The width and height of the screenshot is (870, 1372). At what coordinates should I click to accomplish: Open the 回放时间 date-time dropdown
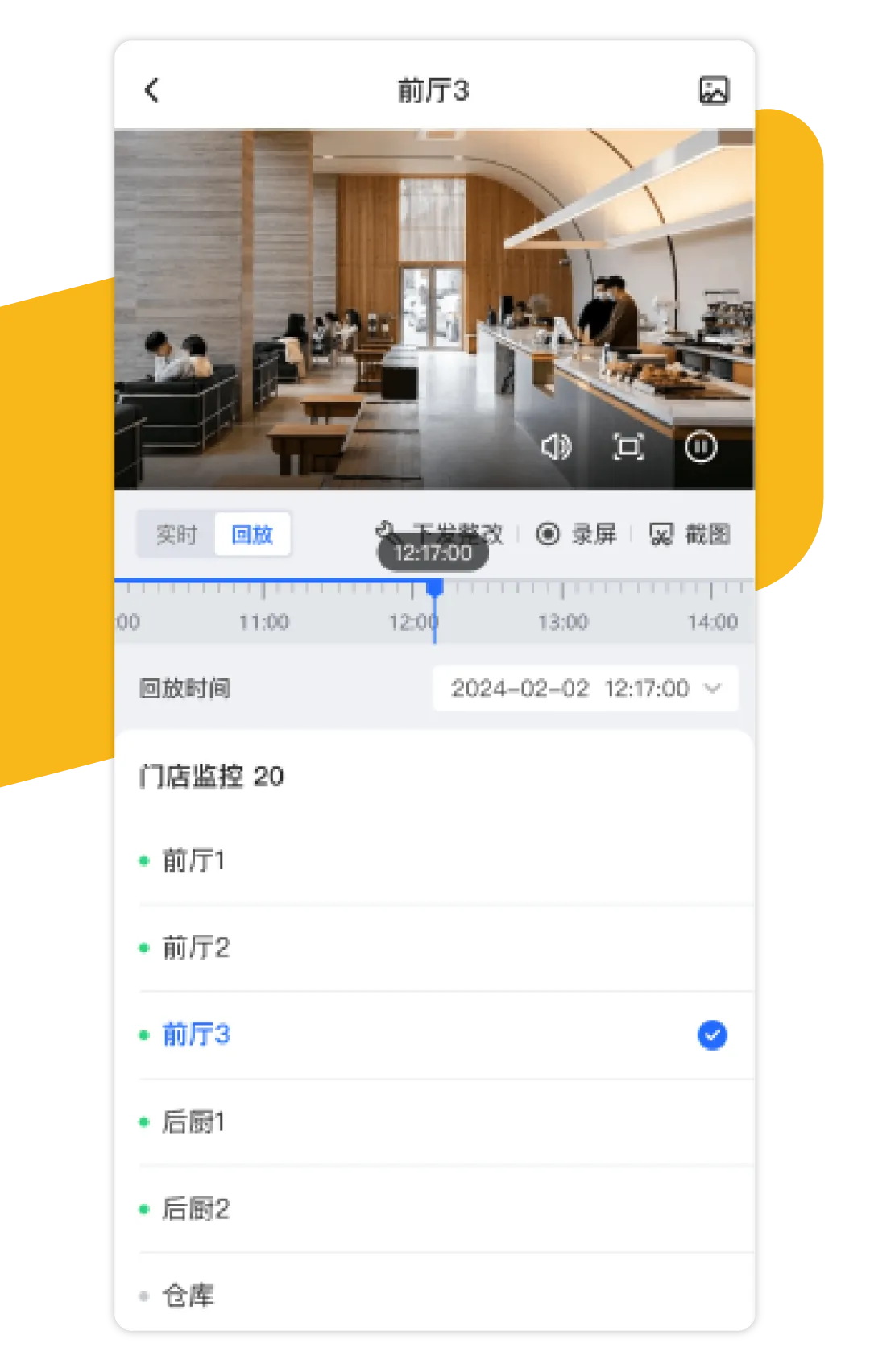point(586,689)
